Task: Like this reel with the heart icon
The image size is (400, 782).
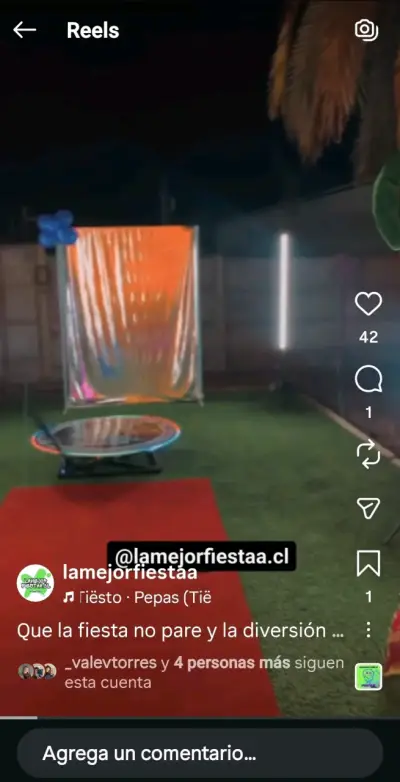Action: (368, 304)
